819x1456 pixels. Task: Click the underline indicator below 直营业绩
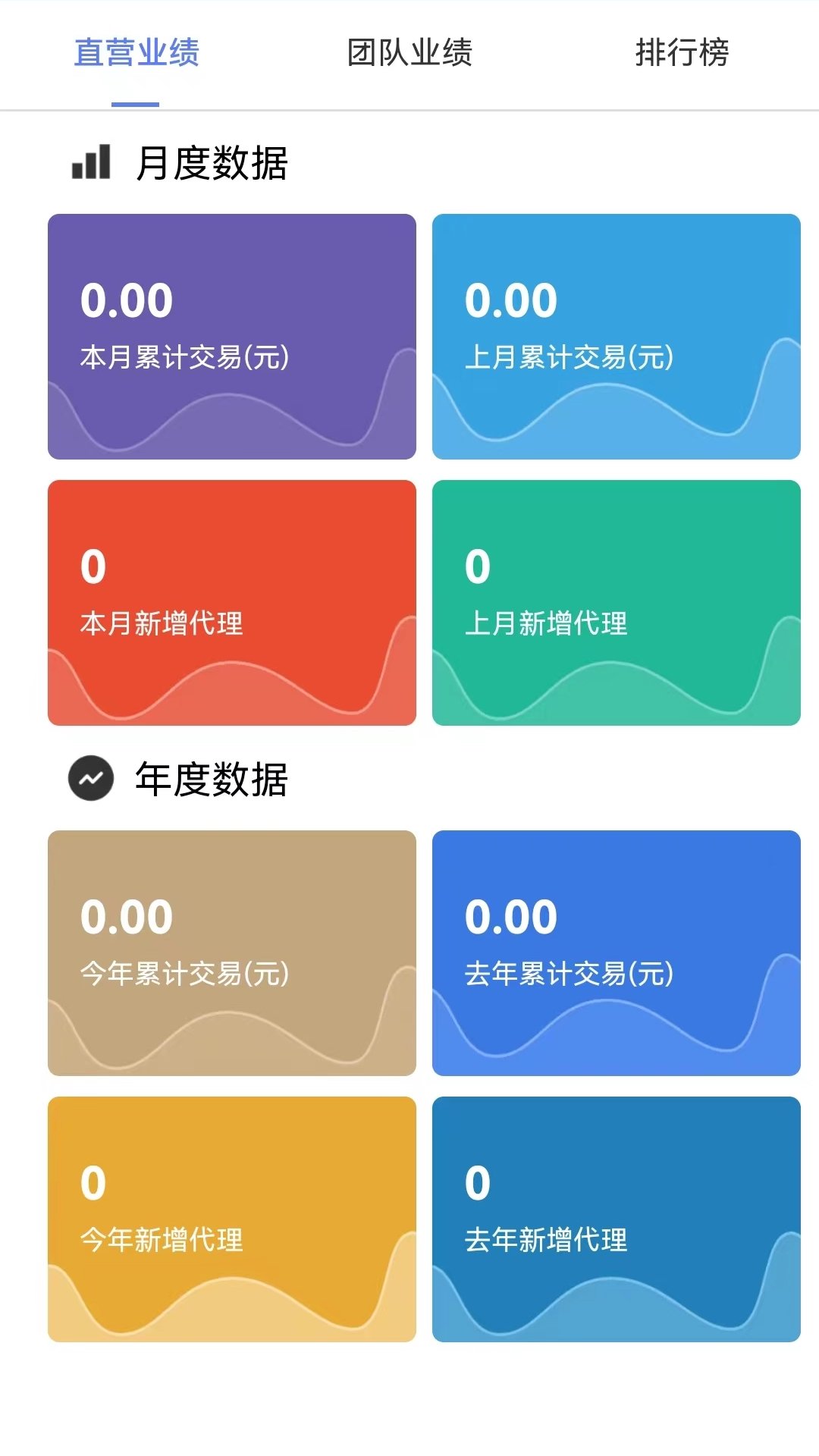tap(135, 99)
